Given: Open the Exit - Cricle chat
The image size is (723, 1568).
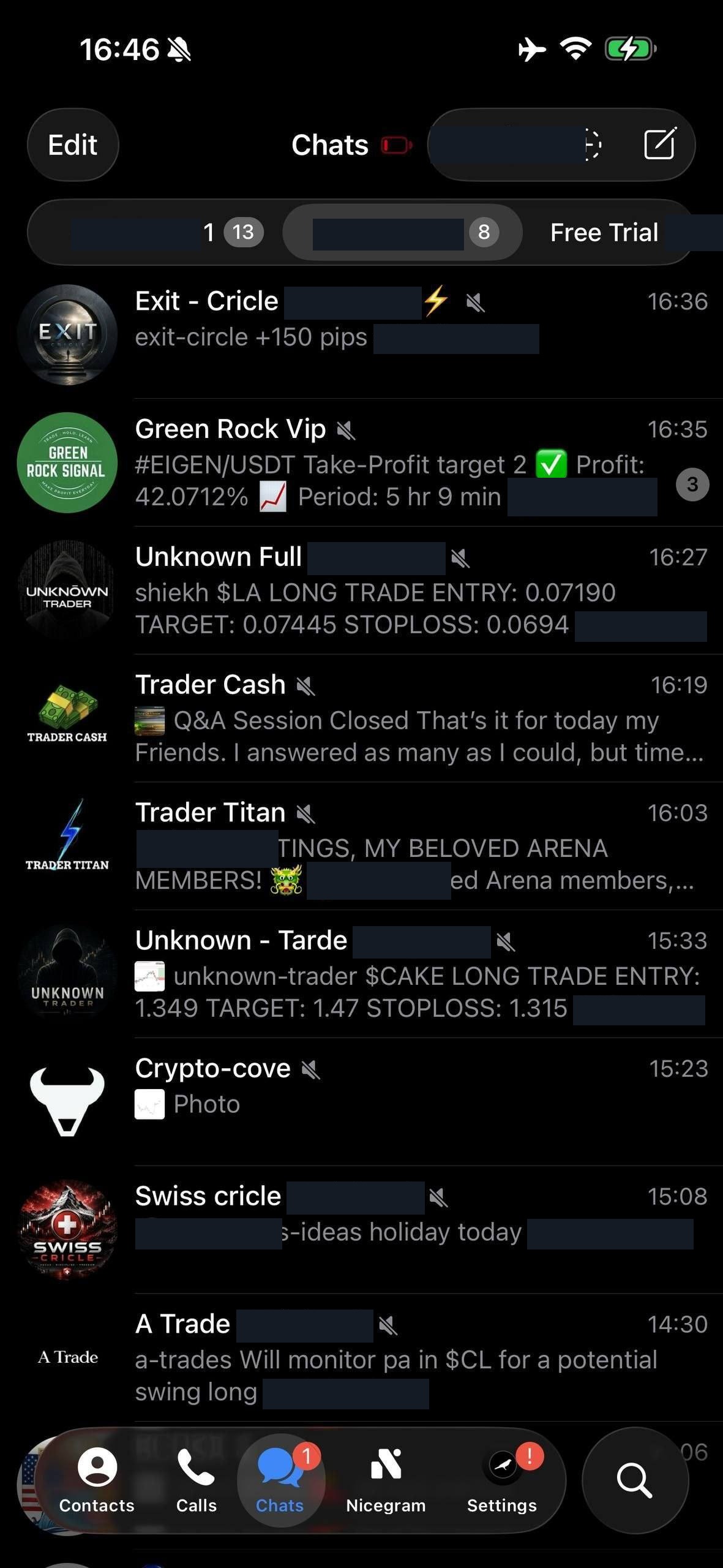Looking at the screenshot, I should (361, 335).
